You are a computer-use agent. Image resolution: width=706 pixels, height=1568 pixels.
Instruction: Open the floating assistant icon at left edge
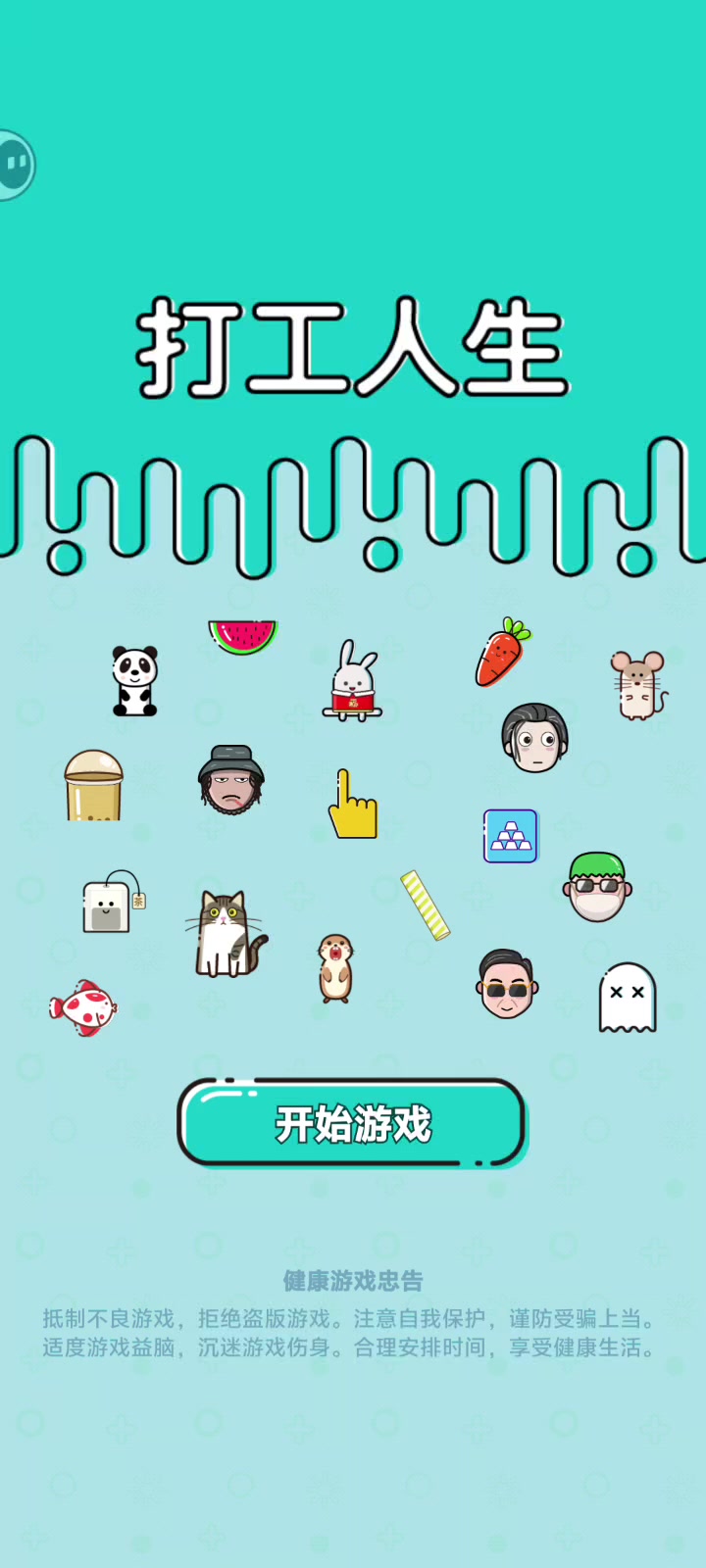(x=15, y=165)
